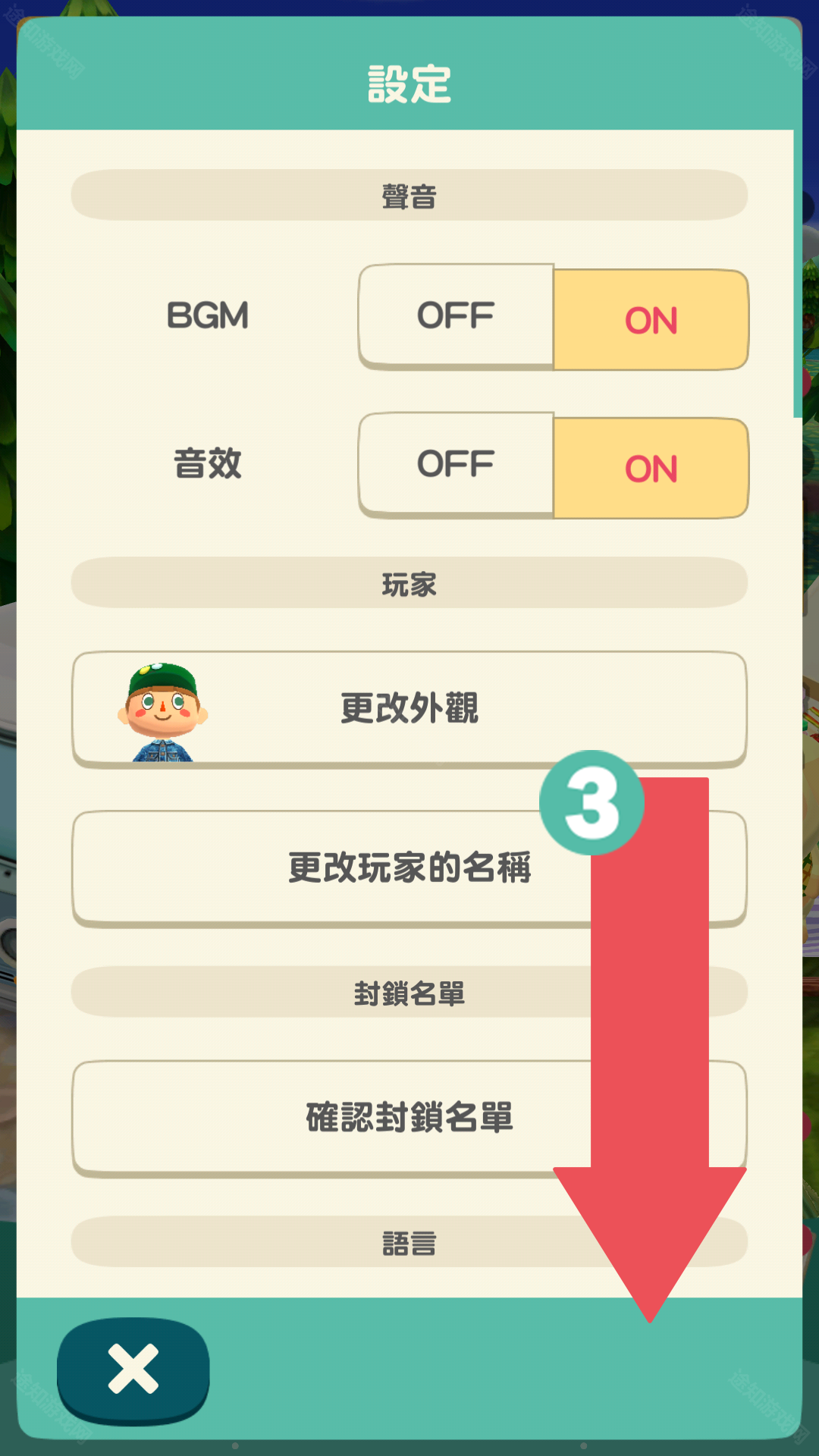Turn BGM off
The image size is (819, 1456).
coord(456,315)
